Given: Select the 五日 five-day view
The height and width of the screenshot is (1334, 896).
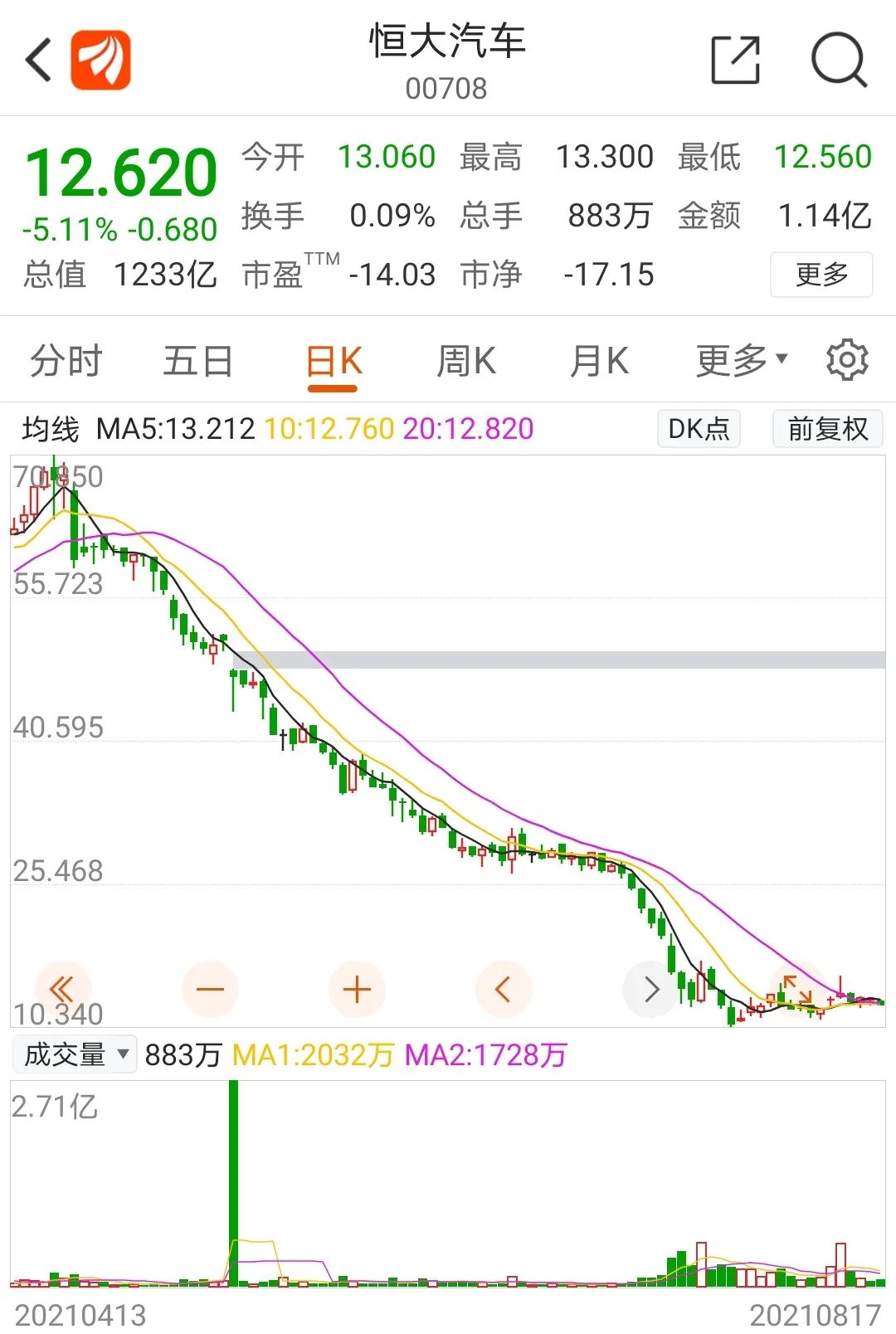Looking at the screenshot, I should (197, 360).
